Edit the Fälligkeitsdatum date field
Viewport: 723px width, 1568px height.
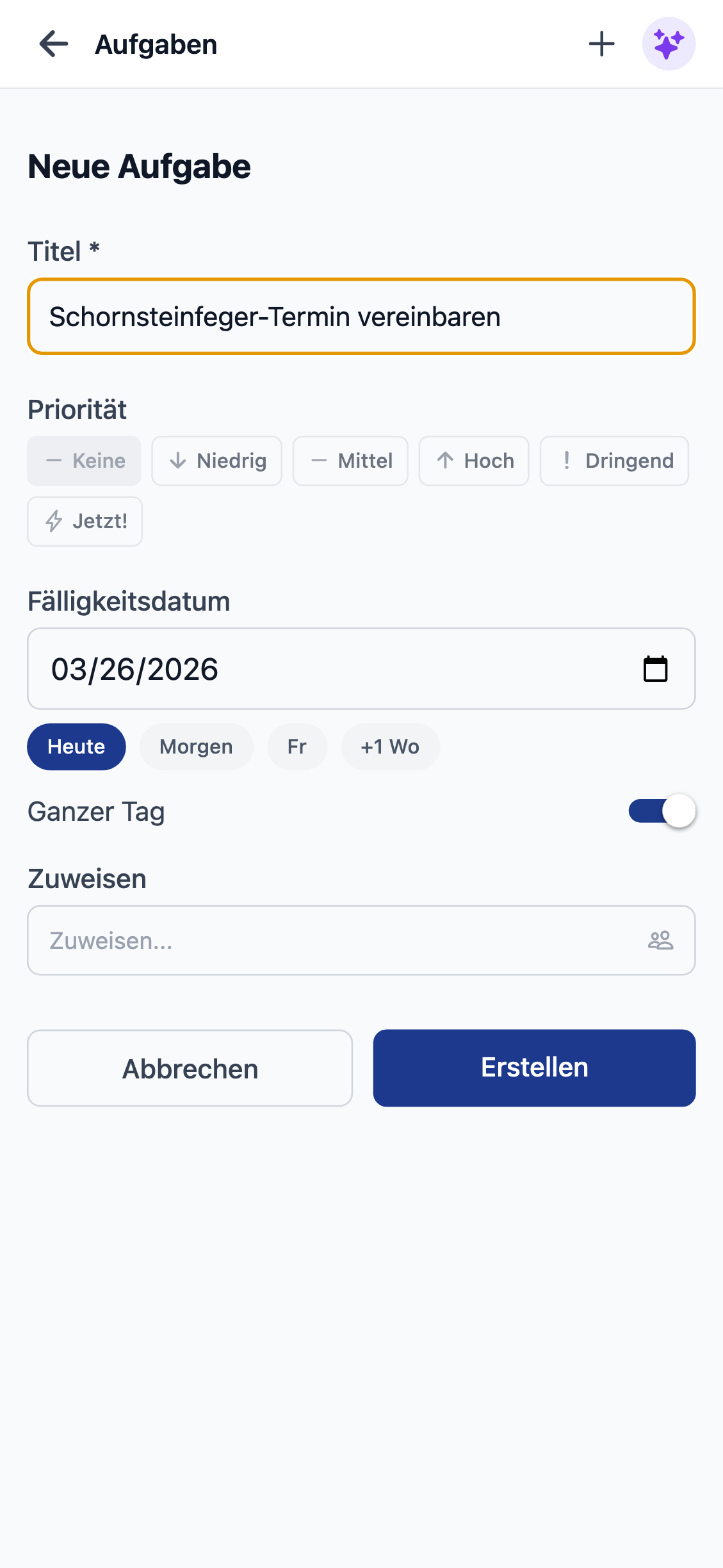click(320, 669)
